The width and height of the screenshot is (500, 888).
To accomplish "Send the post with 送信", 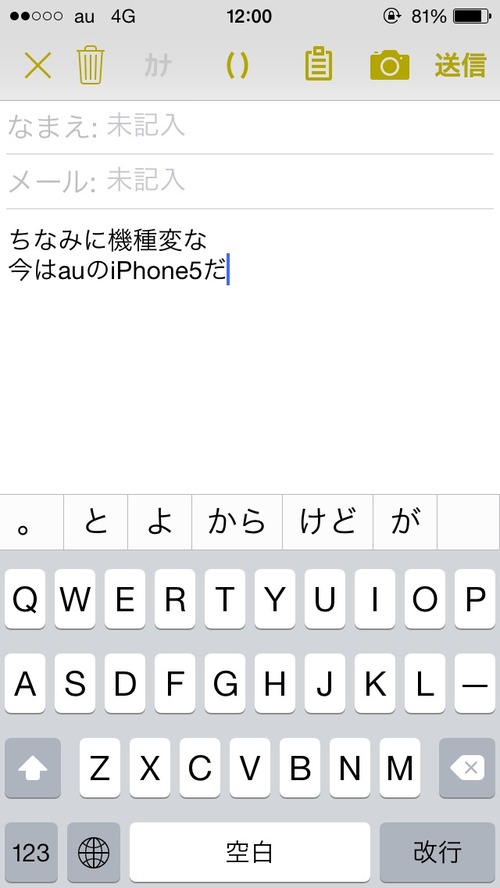I will 460,66.
